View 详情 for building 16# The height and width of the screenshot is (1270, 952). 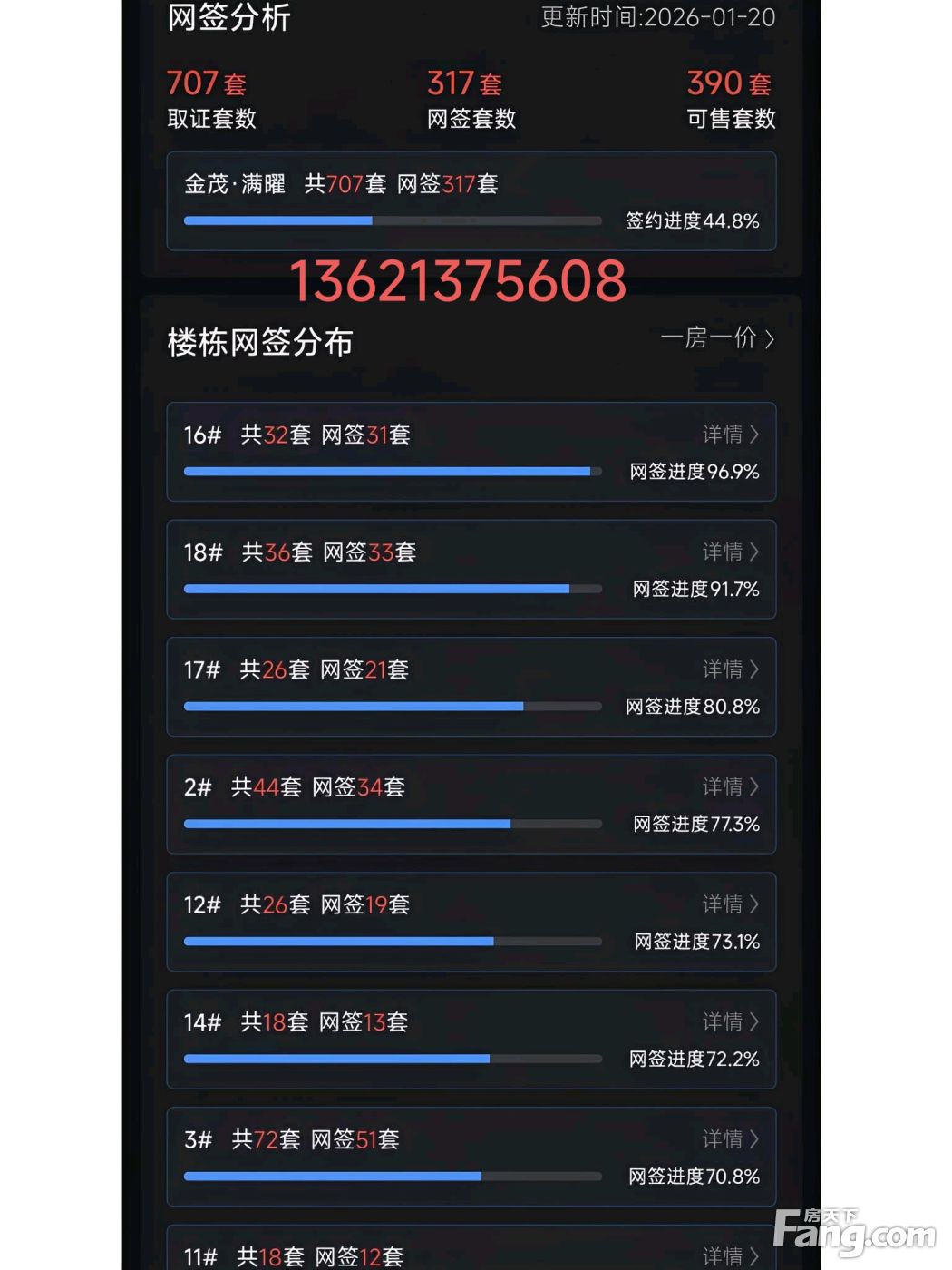tap(730, 435)
